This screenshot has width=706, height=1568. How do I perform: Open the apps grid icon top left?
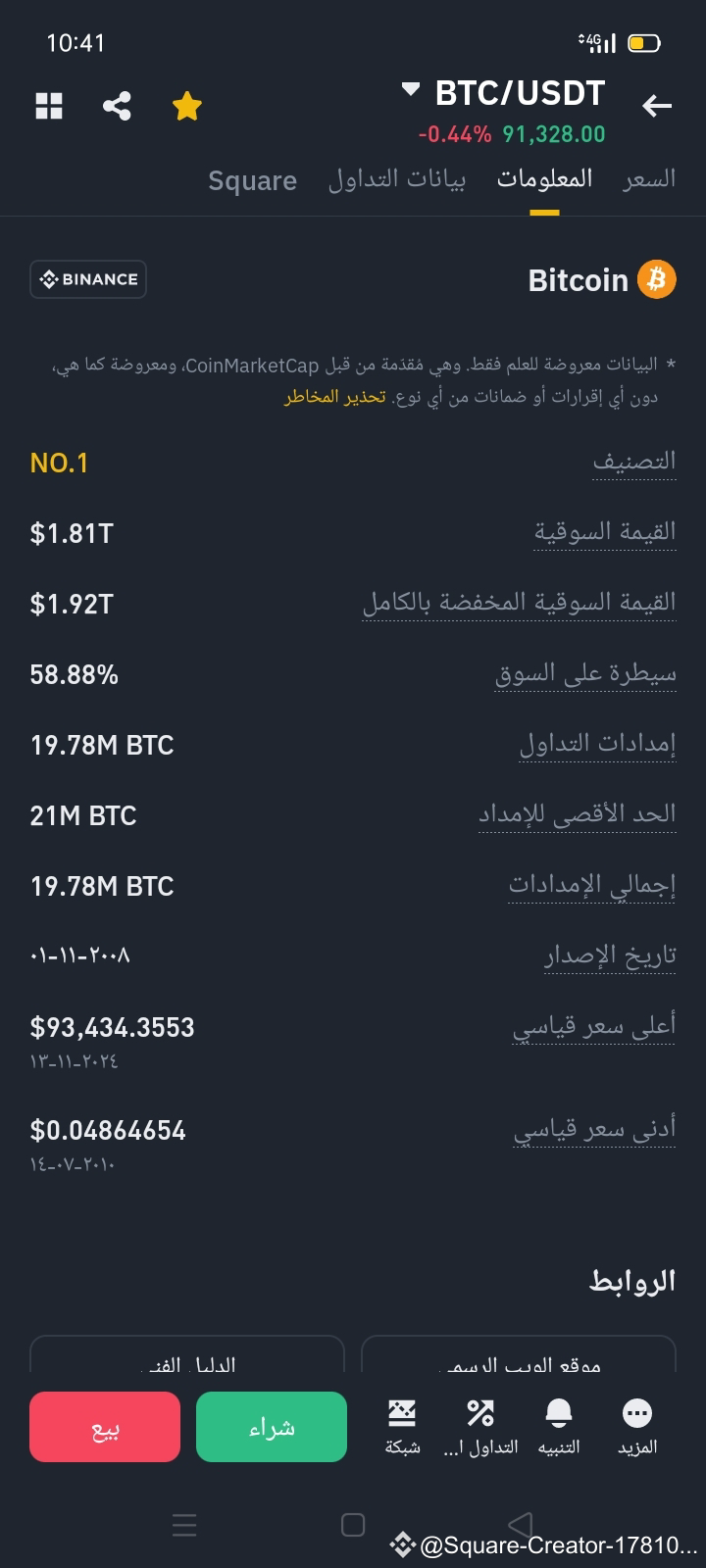[x=49, y=105]
